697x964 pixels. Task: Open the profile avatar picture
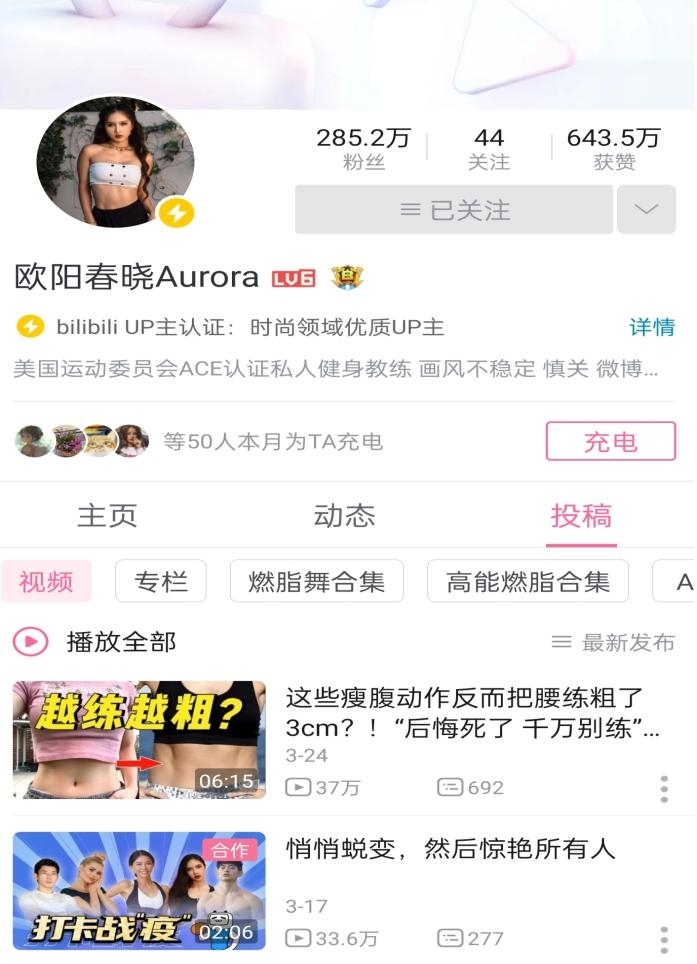click(115, 162)
